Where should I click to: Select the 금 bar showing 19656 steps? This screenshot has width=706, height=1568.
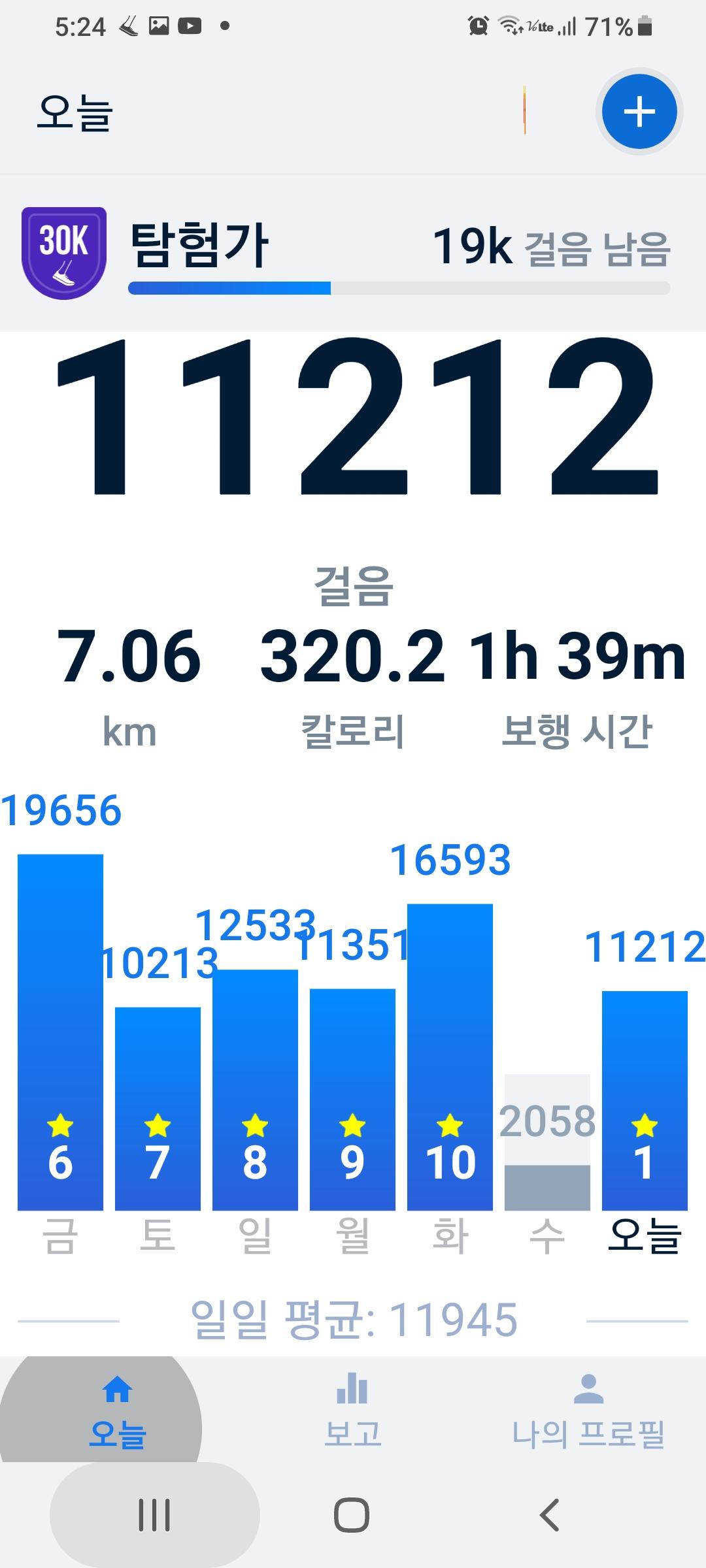[x=60, y=1032]
